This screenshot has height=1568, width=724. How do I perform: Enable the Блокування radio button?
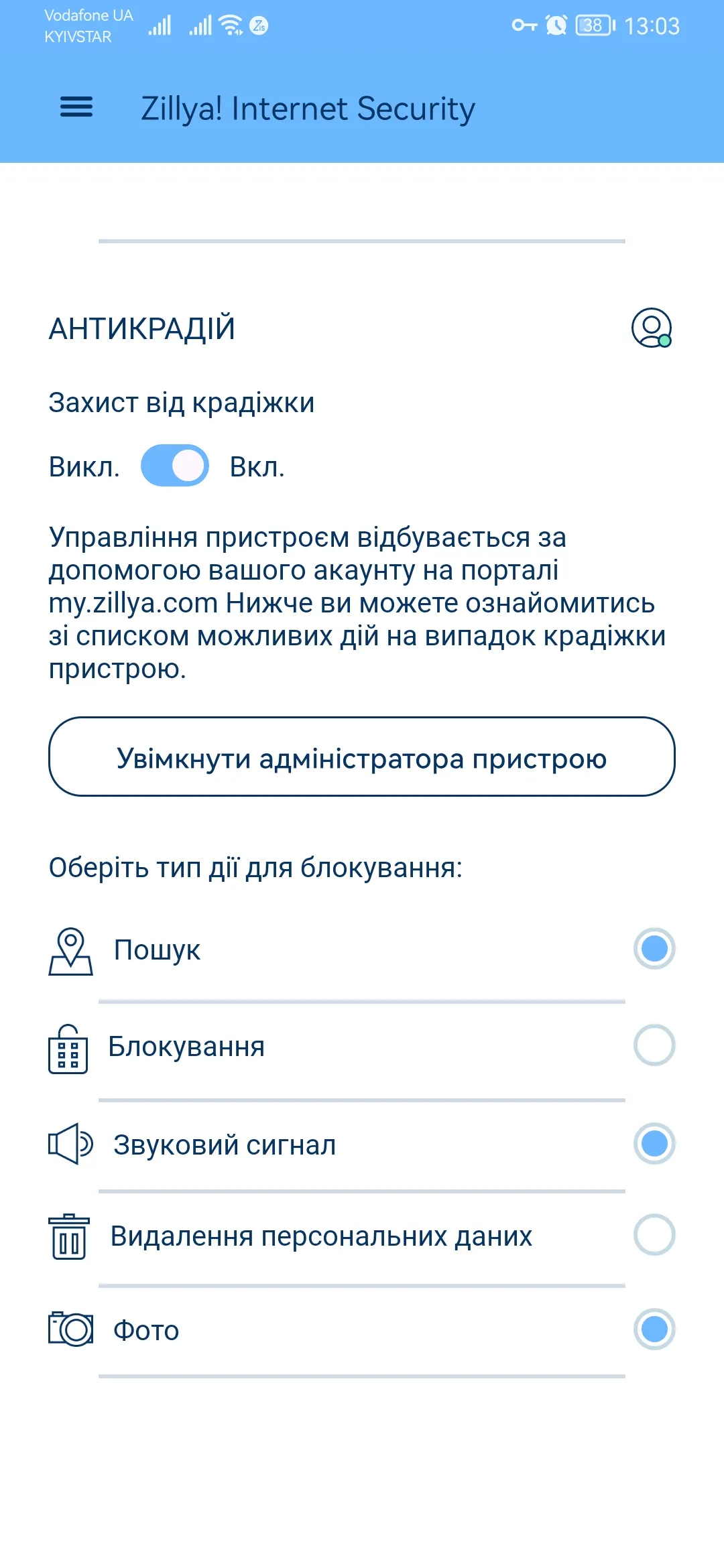point(654,1046)
